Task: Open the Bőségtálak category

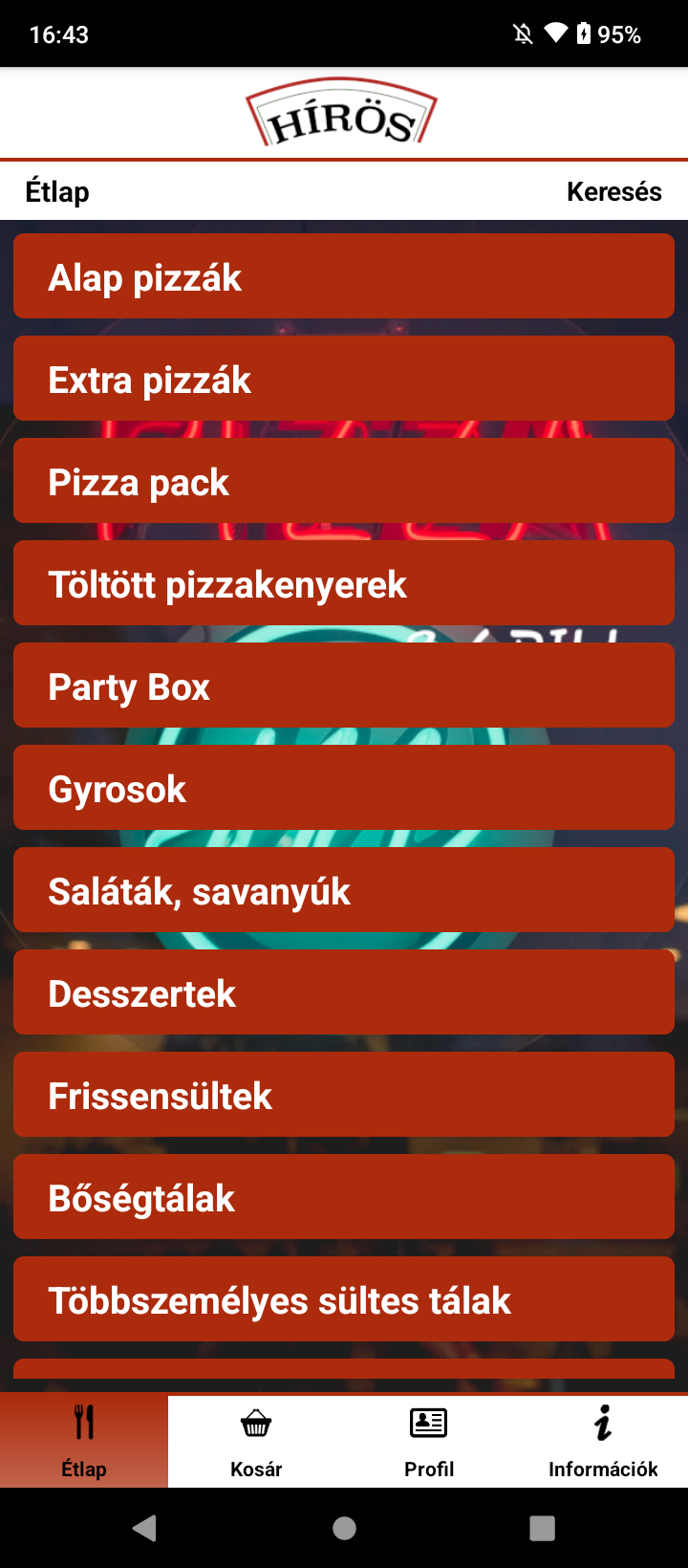Action: (344, 1197)
